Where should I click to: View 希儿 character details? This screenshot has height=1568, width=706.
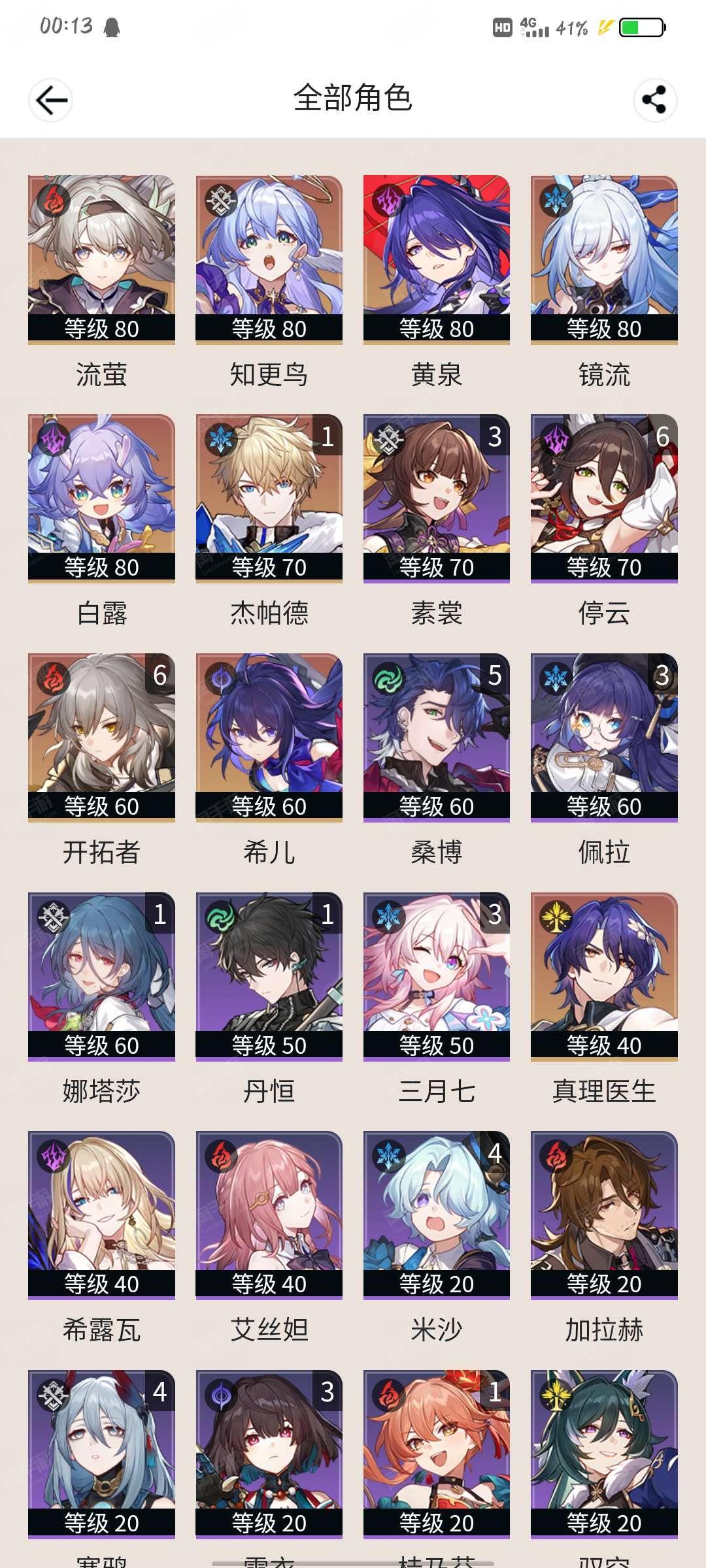click(269, 736)
